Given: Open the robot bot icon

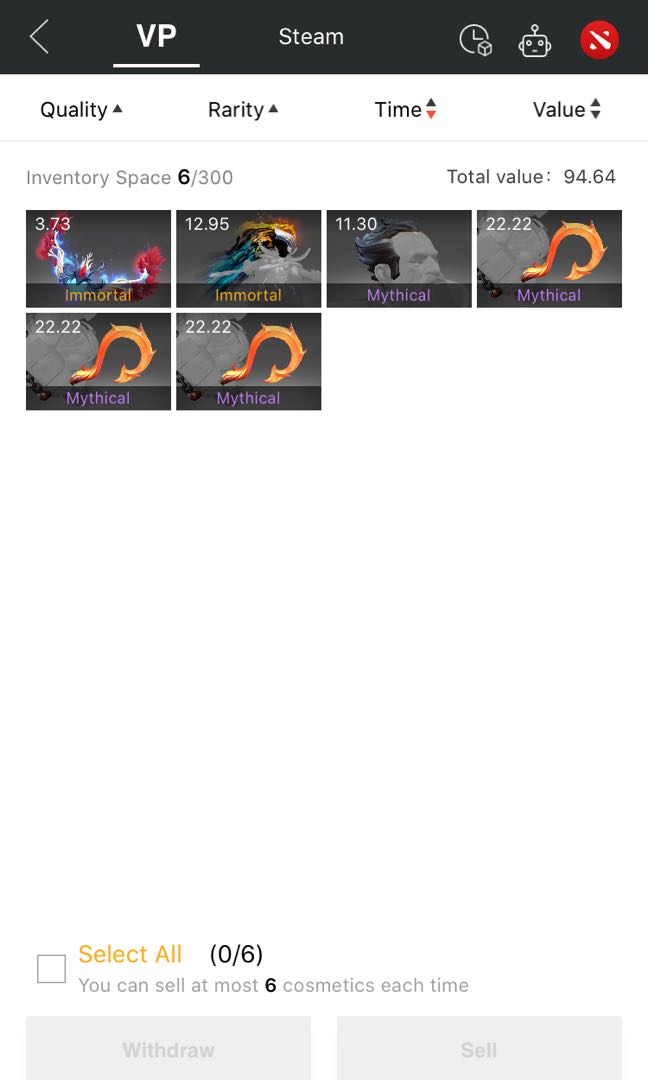Looking at the screenshot, I should pyautogui.click(x=534, y=40).
